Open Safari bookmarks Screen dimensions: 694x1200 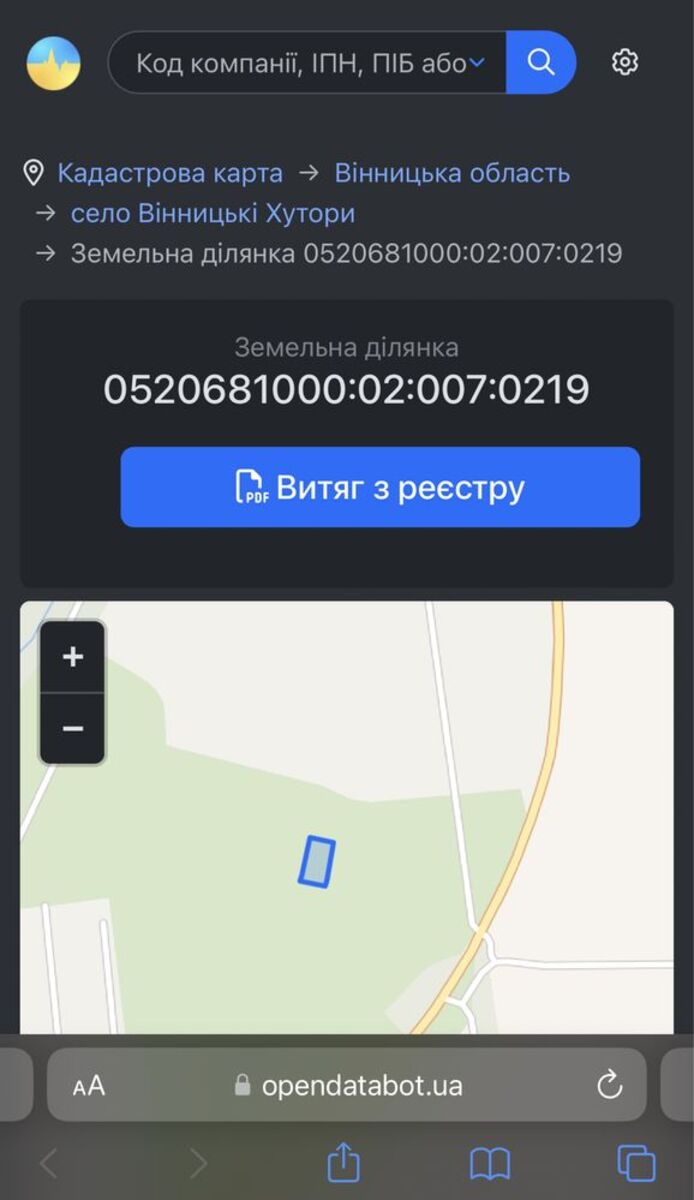pos(490,1163)
